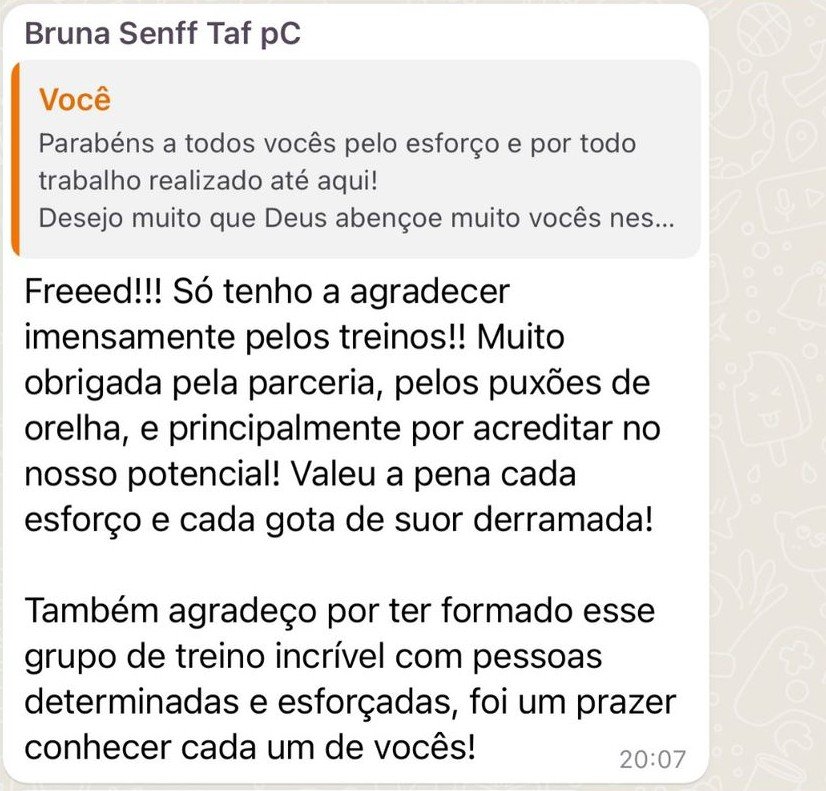Open the quoted message from Você
Screen dimensions: 826x791
tap(355, 160)
